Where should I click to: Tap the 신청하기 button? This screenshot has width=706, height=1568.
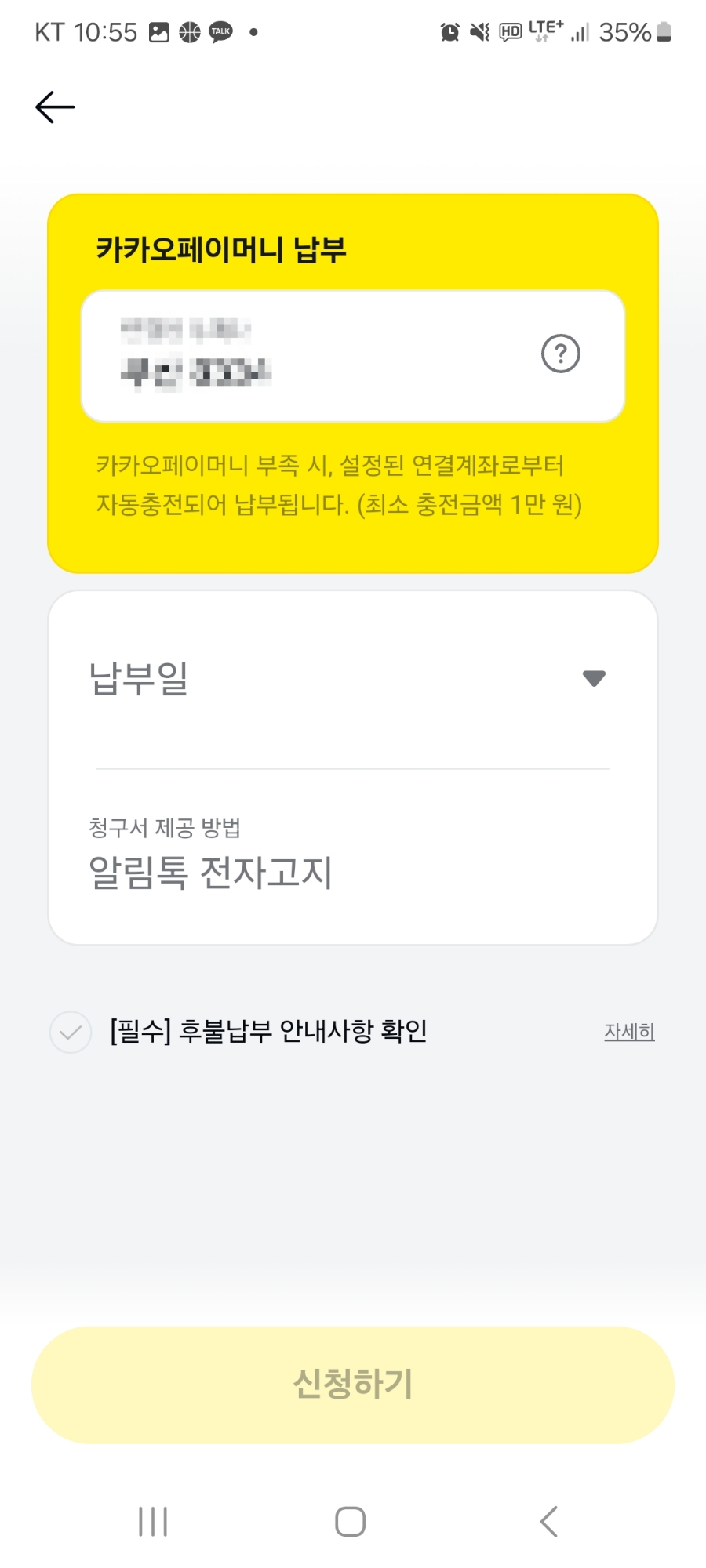tap(353, 1385)
